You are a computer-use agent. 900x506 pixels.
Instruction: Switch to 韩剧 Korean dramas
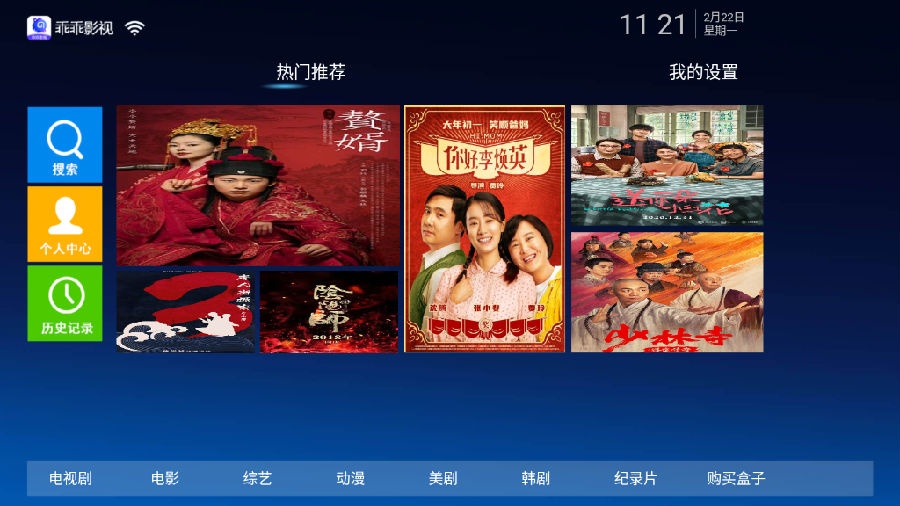[535, 478]
